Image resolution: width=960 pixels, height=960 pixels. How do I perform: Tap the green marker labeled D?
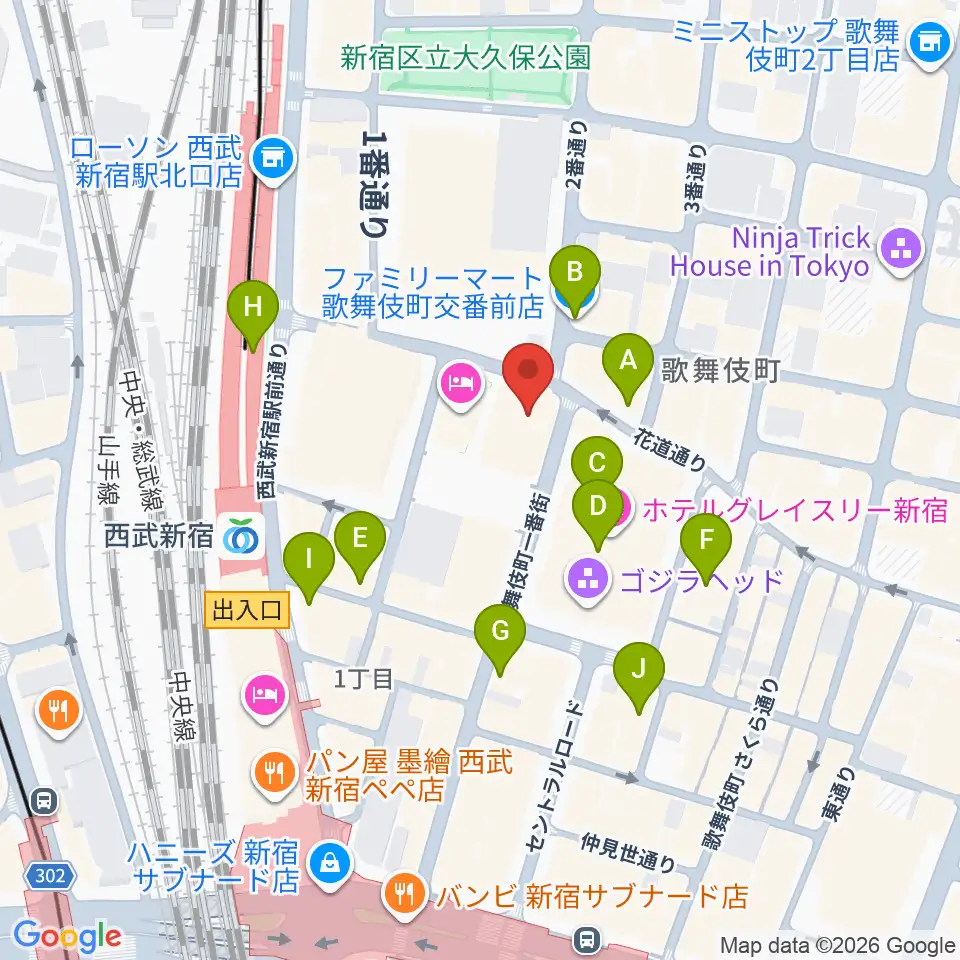pos(598,515)
